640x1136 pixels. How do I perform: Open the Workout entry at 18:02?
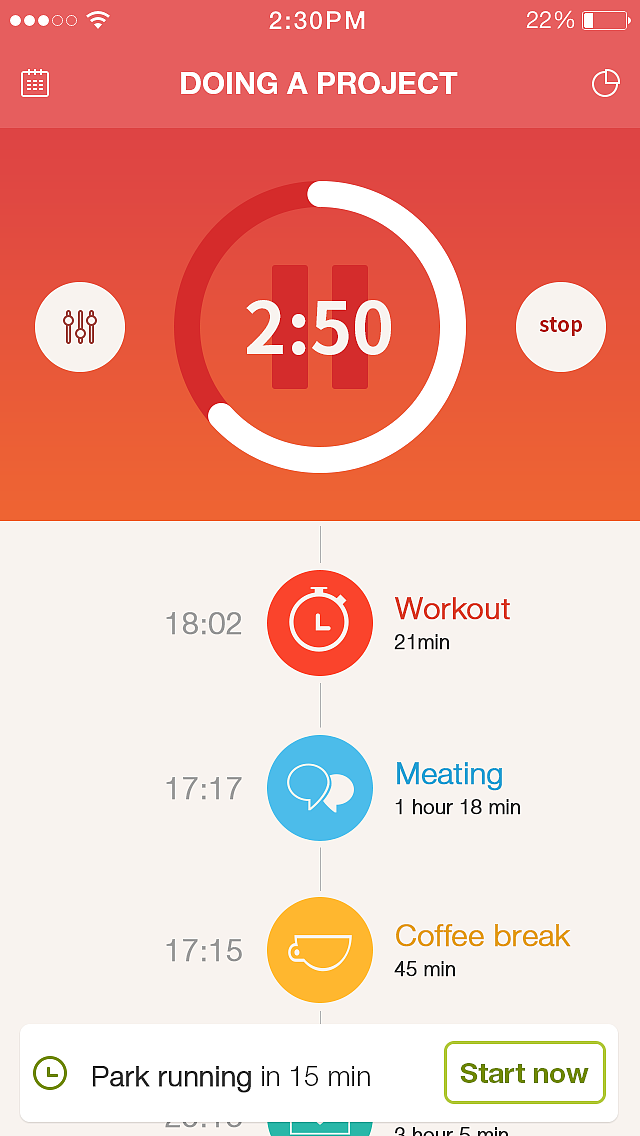tap(320, 622)
